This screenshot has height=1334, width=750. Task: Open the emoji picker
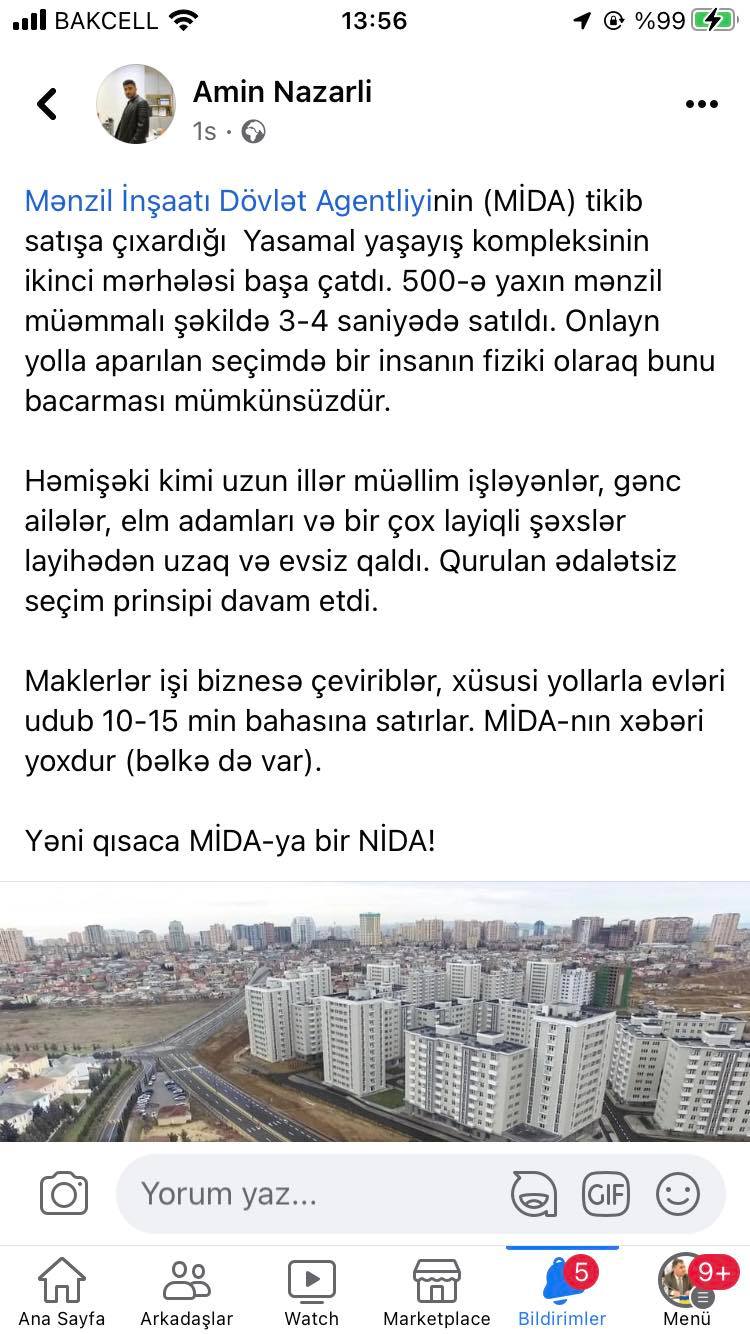678,1193
